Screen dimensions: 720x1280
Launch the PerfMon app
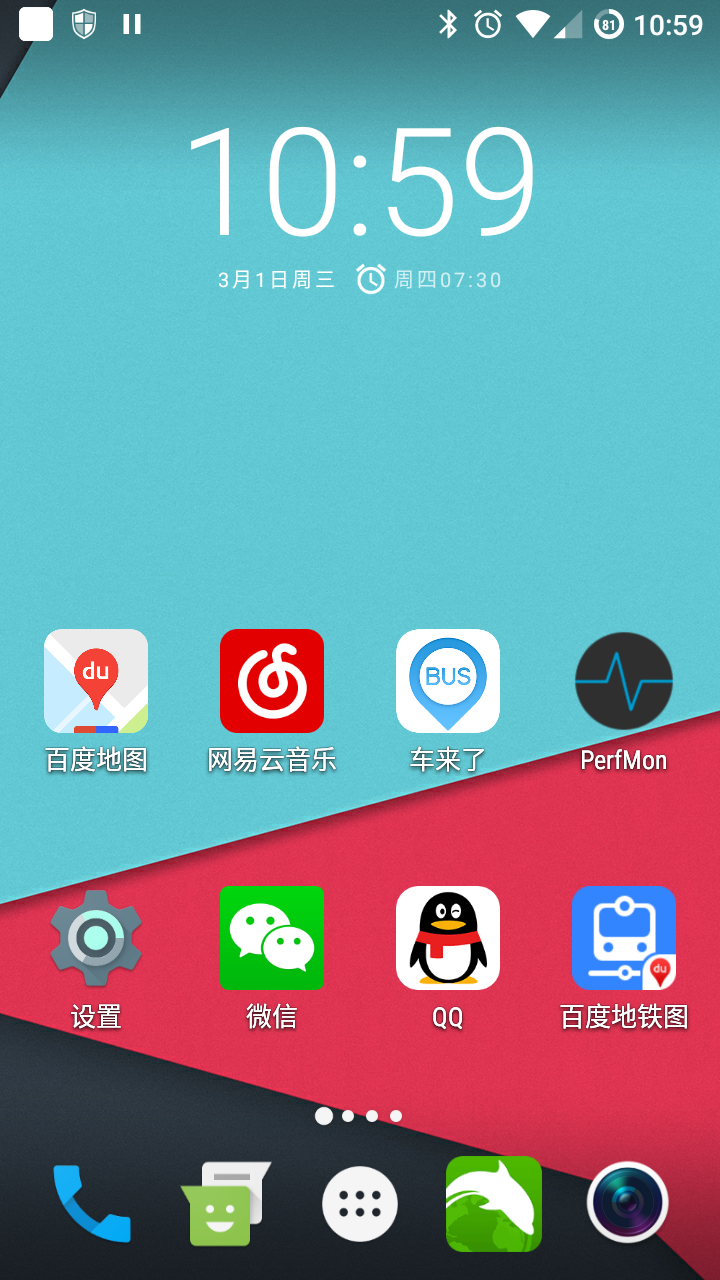click(624, 682)
